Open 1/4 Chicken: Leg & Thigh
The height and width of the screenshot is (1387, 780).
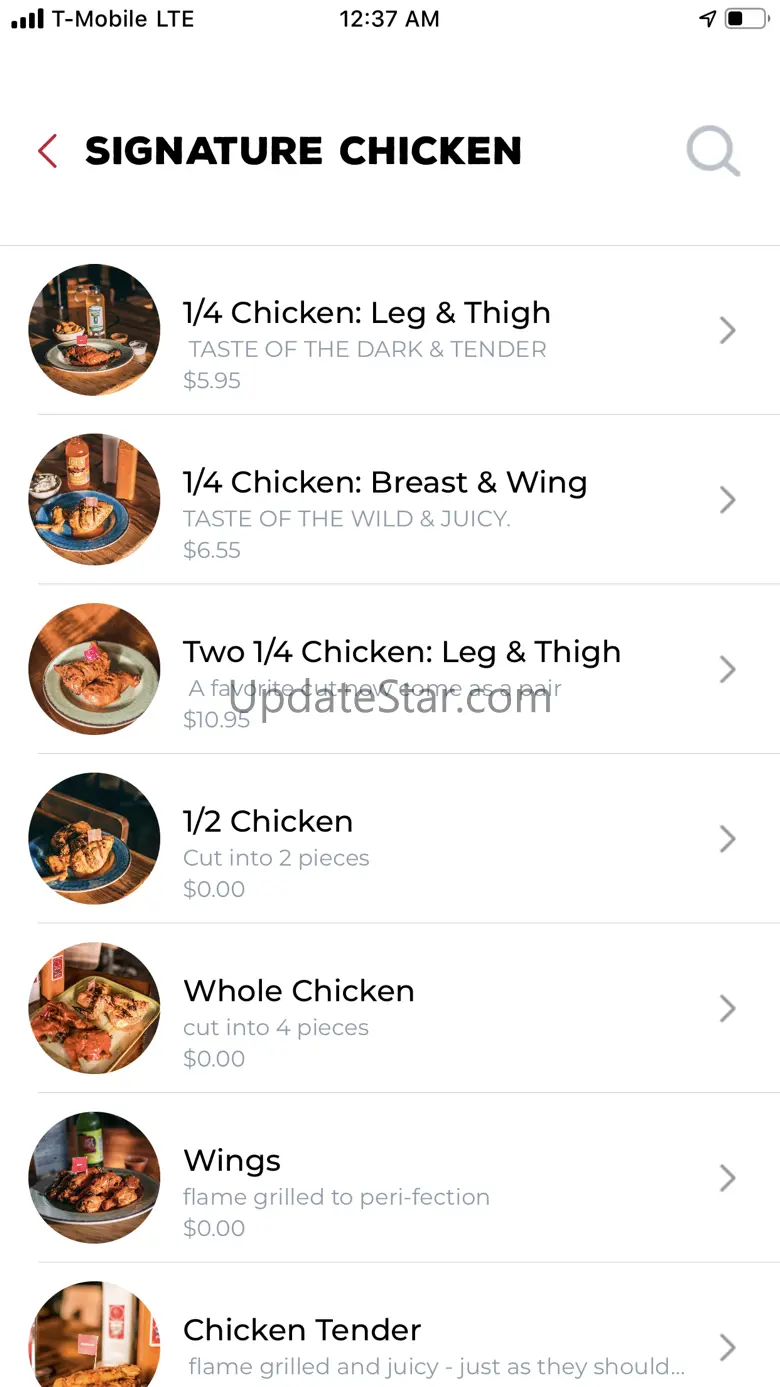pyautogui.click(x=390, y=331)
